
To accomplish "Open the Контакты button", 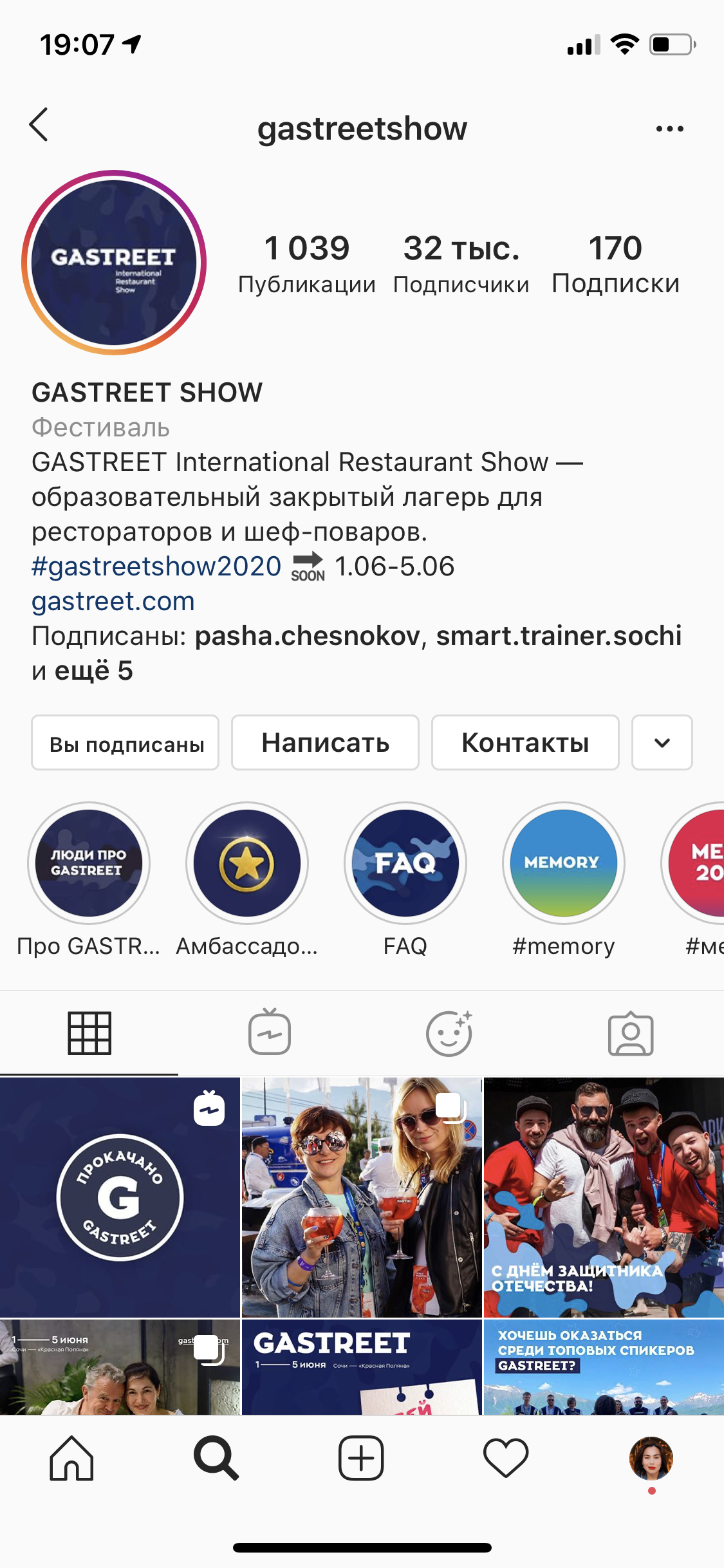I will coord(525,743).
